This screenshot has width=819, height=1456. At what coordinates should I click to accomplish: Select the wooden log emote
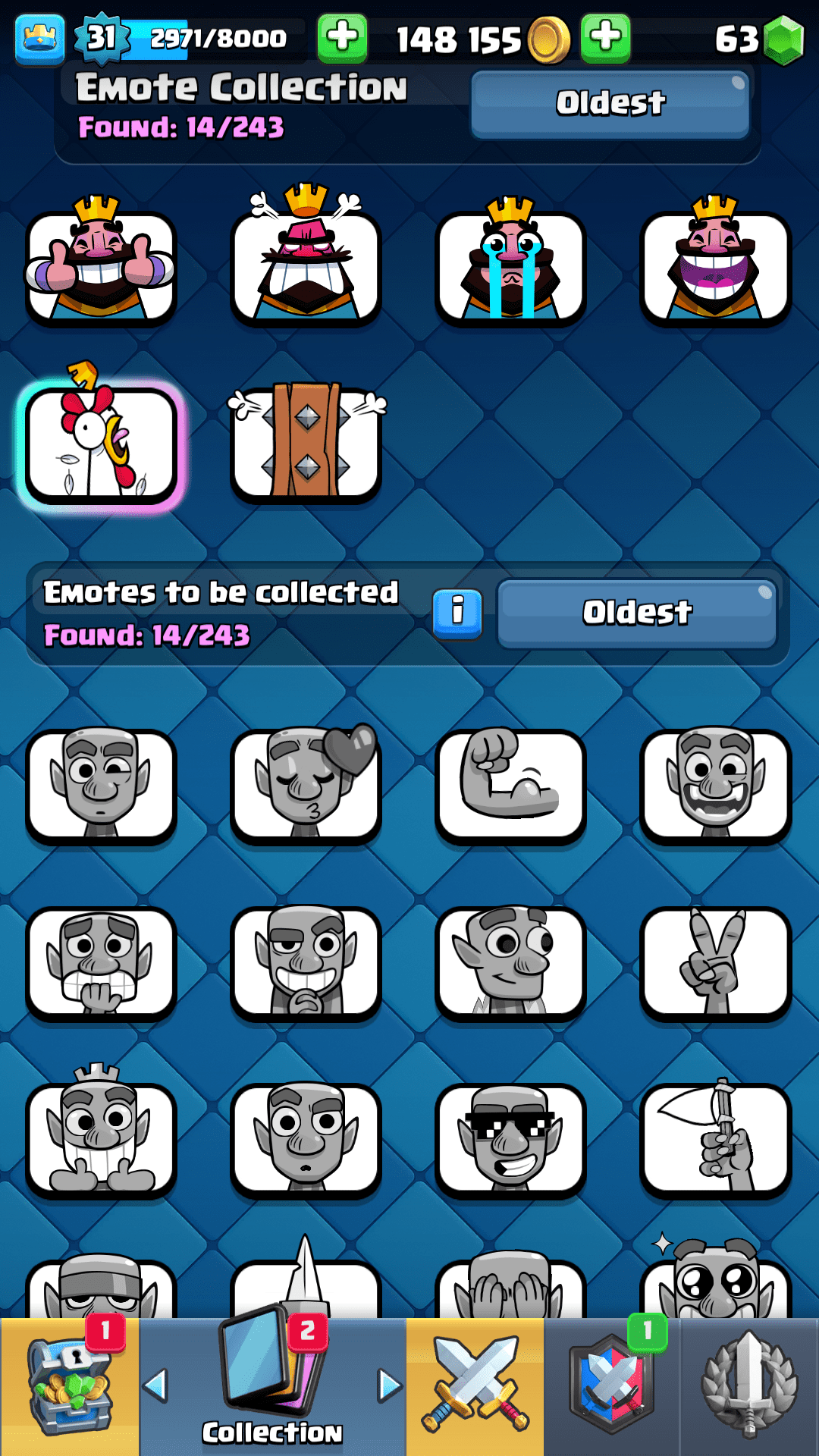pos(306,444)
